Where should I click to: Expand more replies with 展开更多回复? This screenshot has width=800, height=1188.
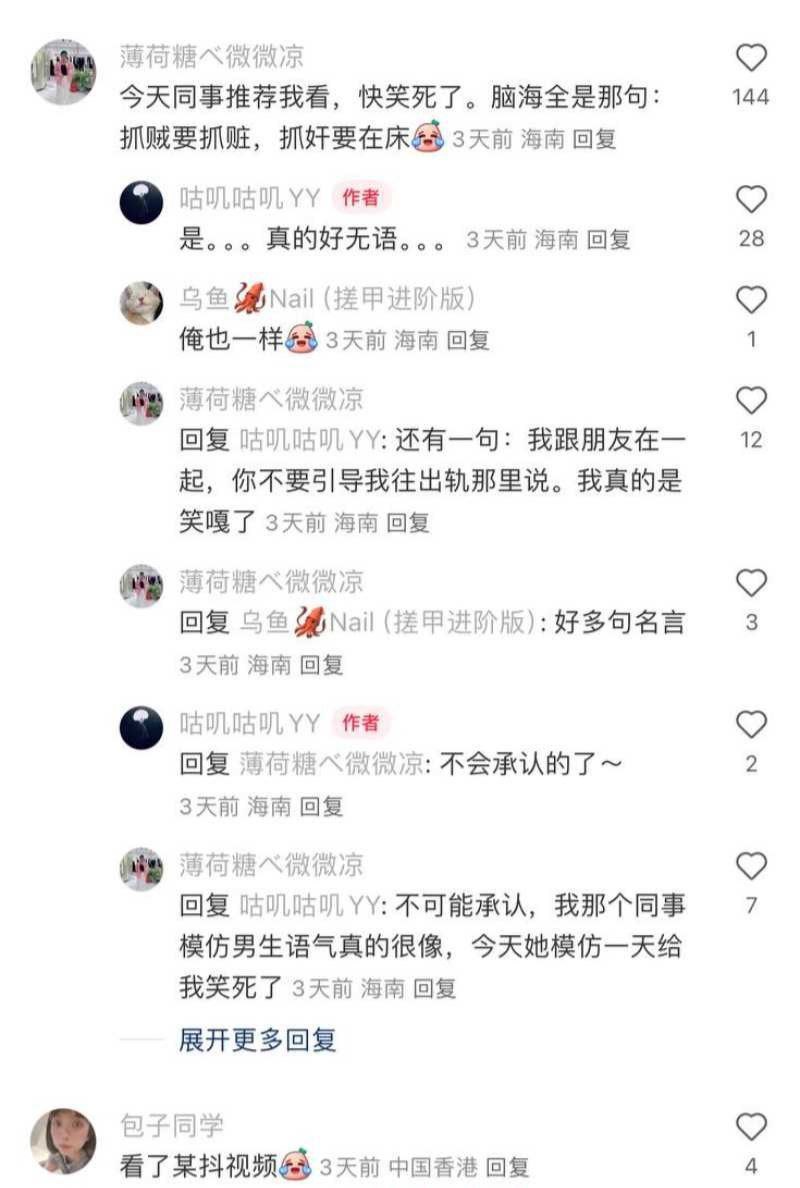257,1039
